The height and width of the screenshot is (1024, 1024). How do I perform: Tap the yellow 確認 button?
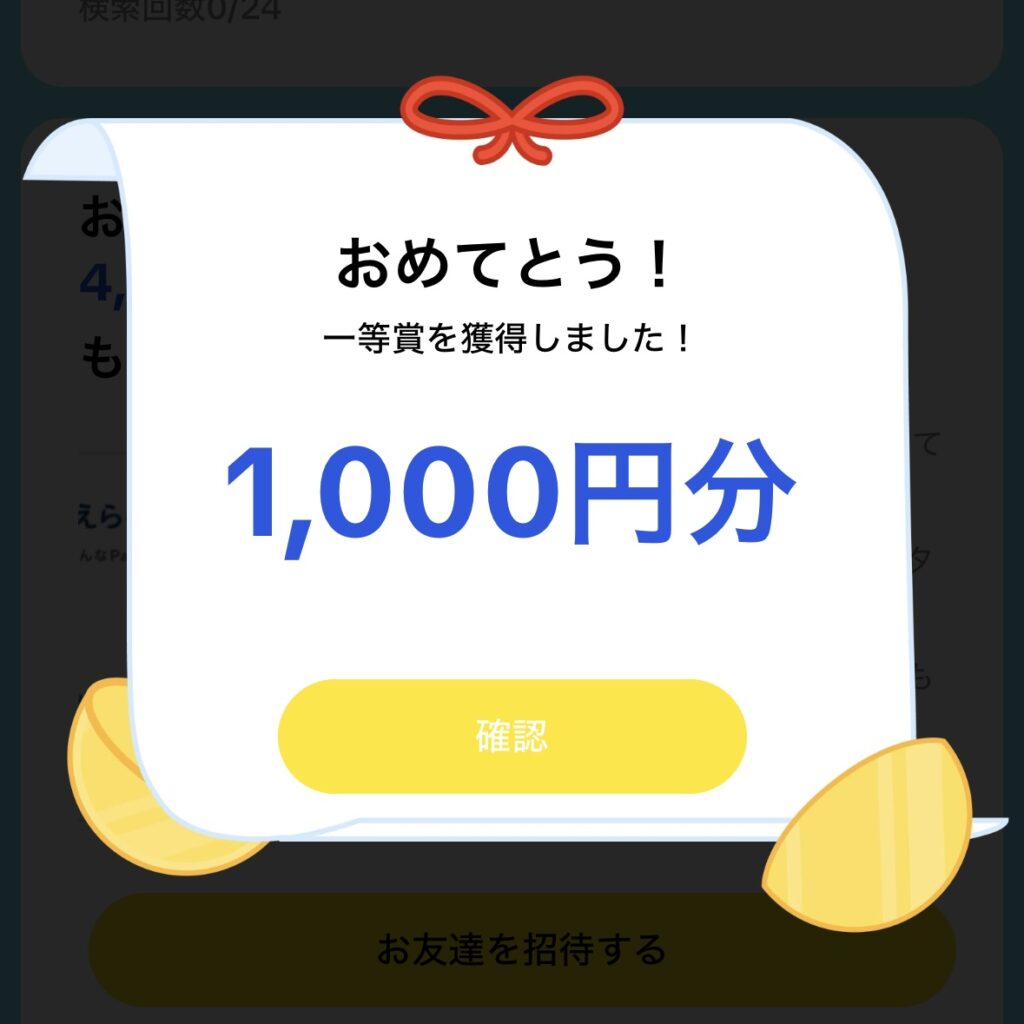click(512, 737)
